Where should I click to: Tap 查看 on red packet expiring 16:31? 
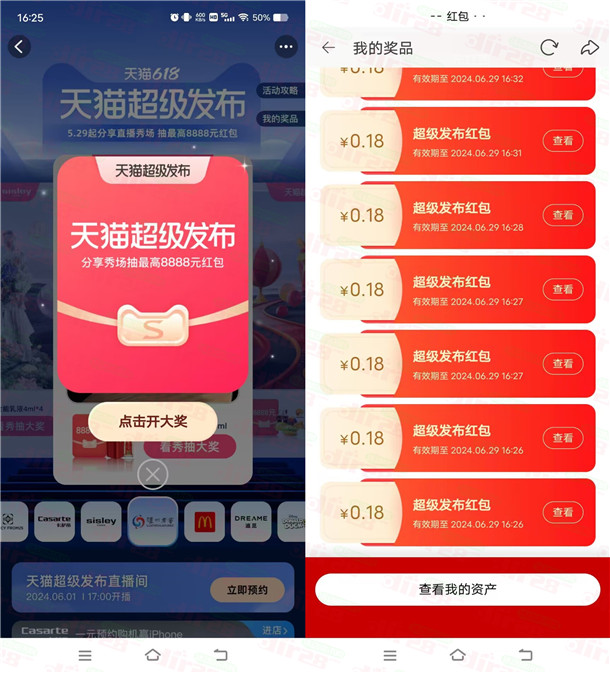tap(563, 141)
